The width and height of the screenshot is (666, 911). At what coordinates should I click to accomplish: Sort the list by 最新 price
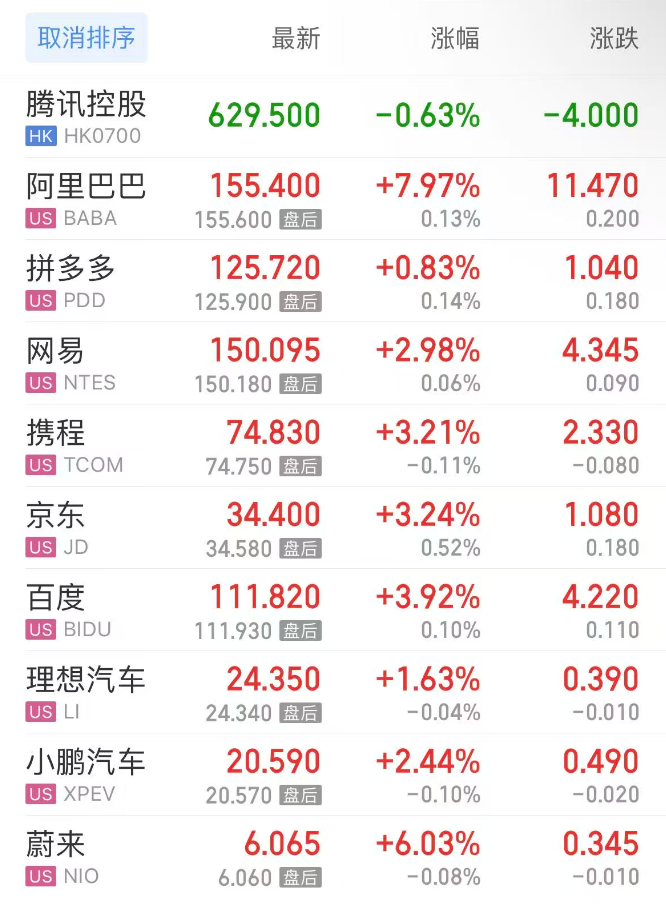click(x=296, y=39)
